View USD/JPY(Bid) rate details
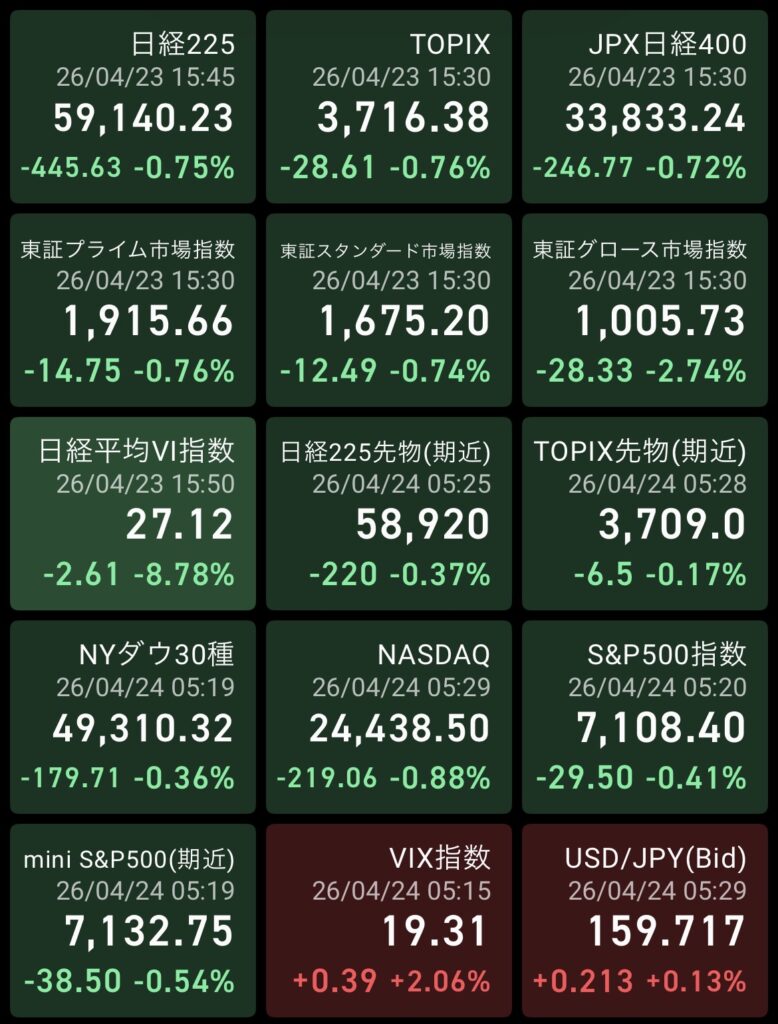This screenshot has width=778, height=1024. [x=645, y=919]
